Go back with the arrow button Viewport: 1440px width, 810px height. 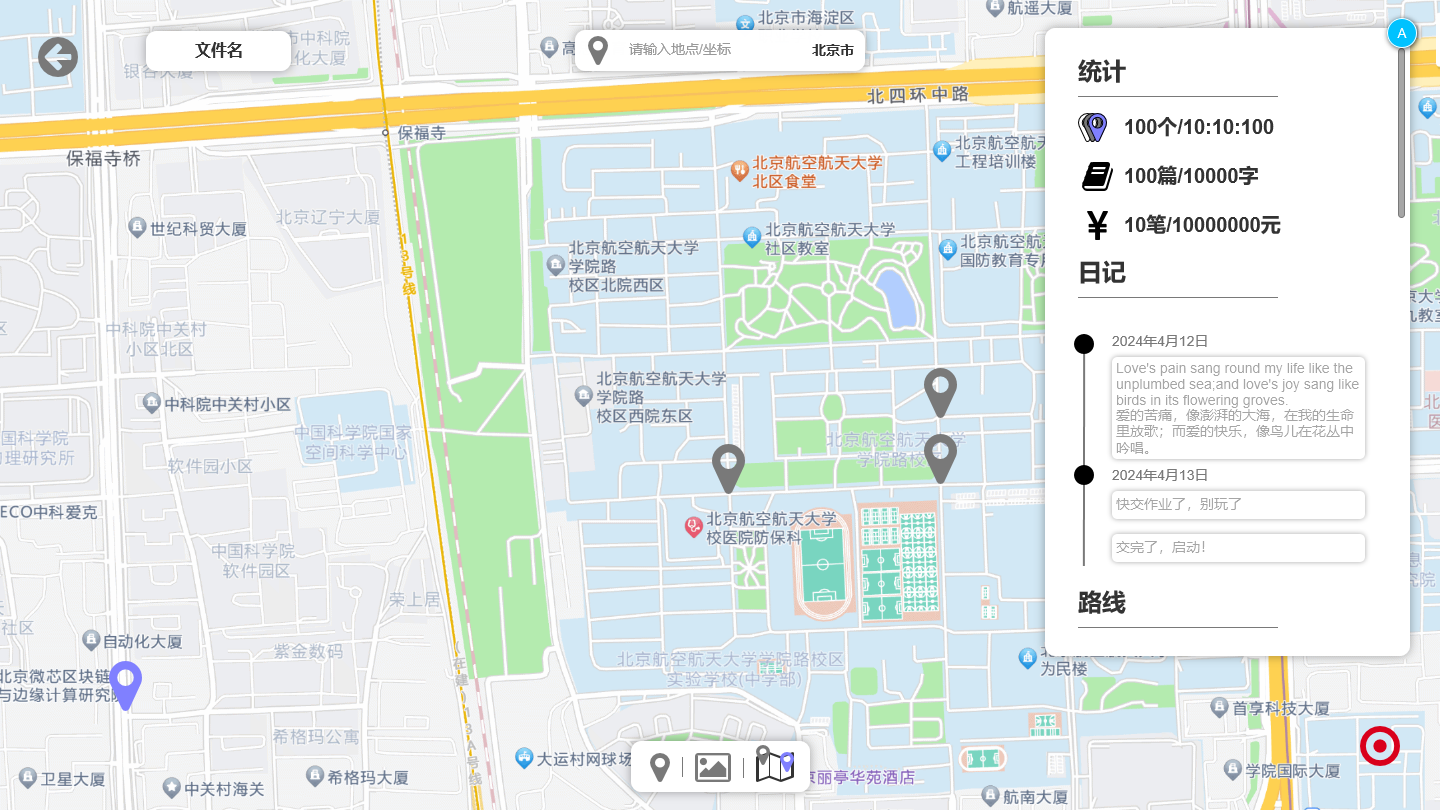(58, 57)
